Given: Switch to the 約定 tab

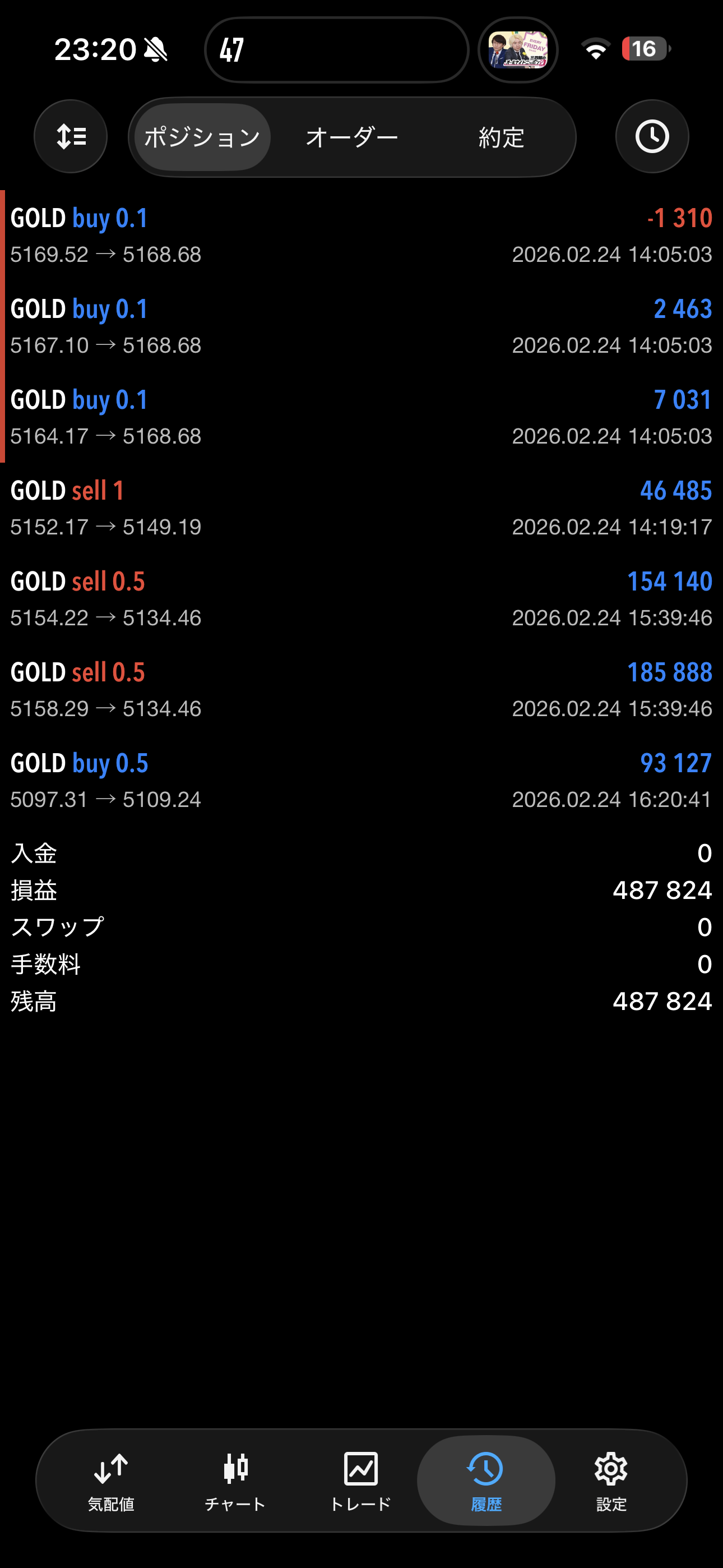Looking at the screenshot, I should (501, 137).
